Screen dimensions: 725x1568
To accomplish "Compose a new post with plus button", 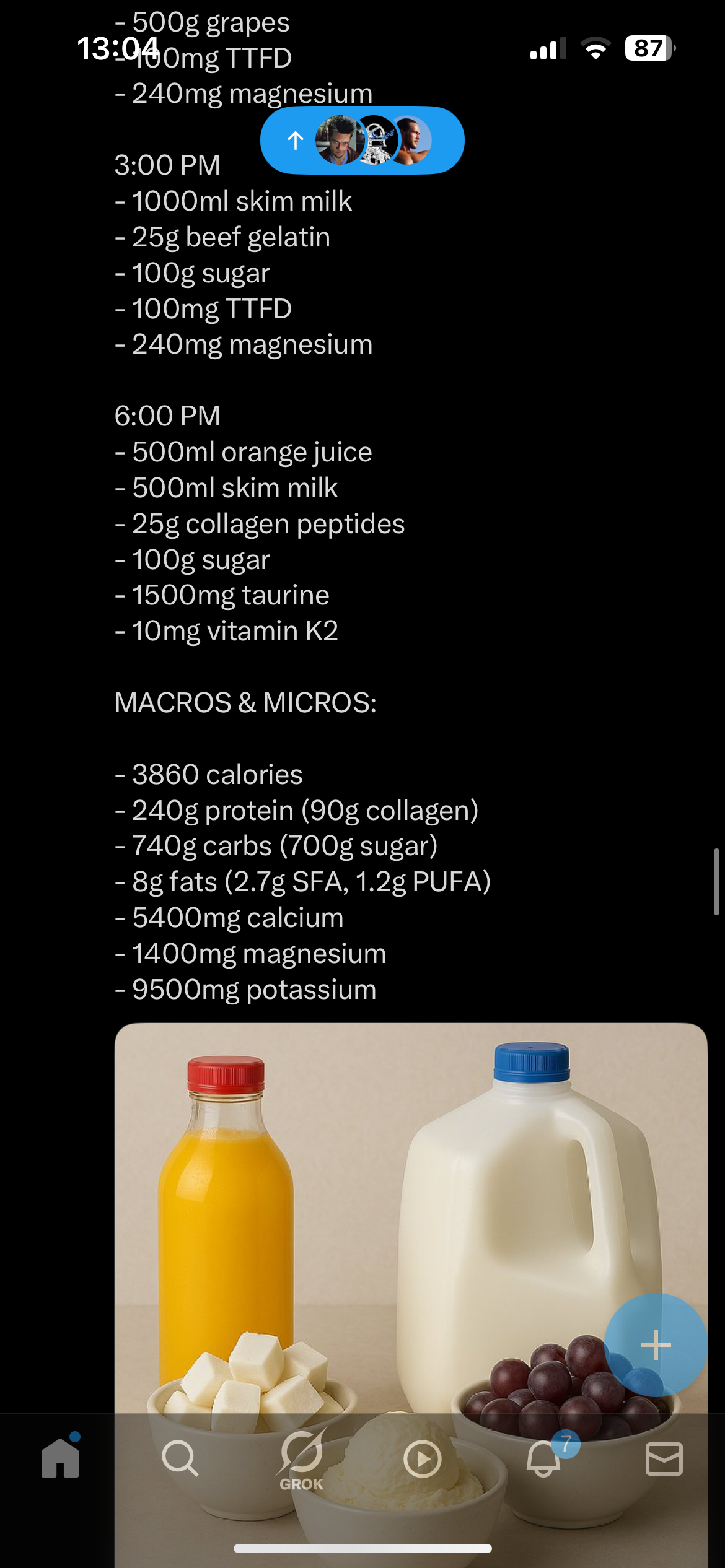I will pos(656,1345).
